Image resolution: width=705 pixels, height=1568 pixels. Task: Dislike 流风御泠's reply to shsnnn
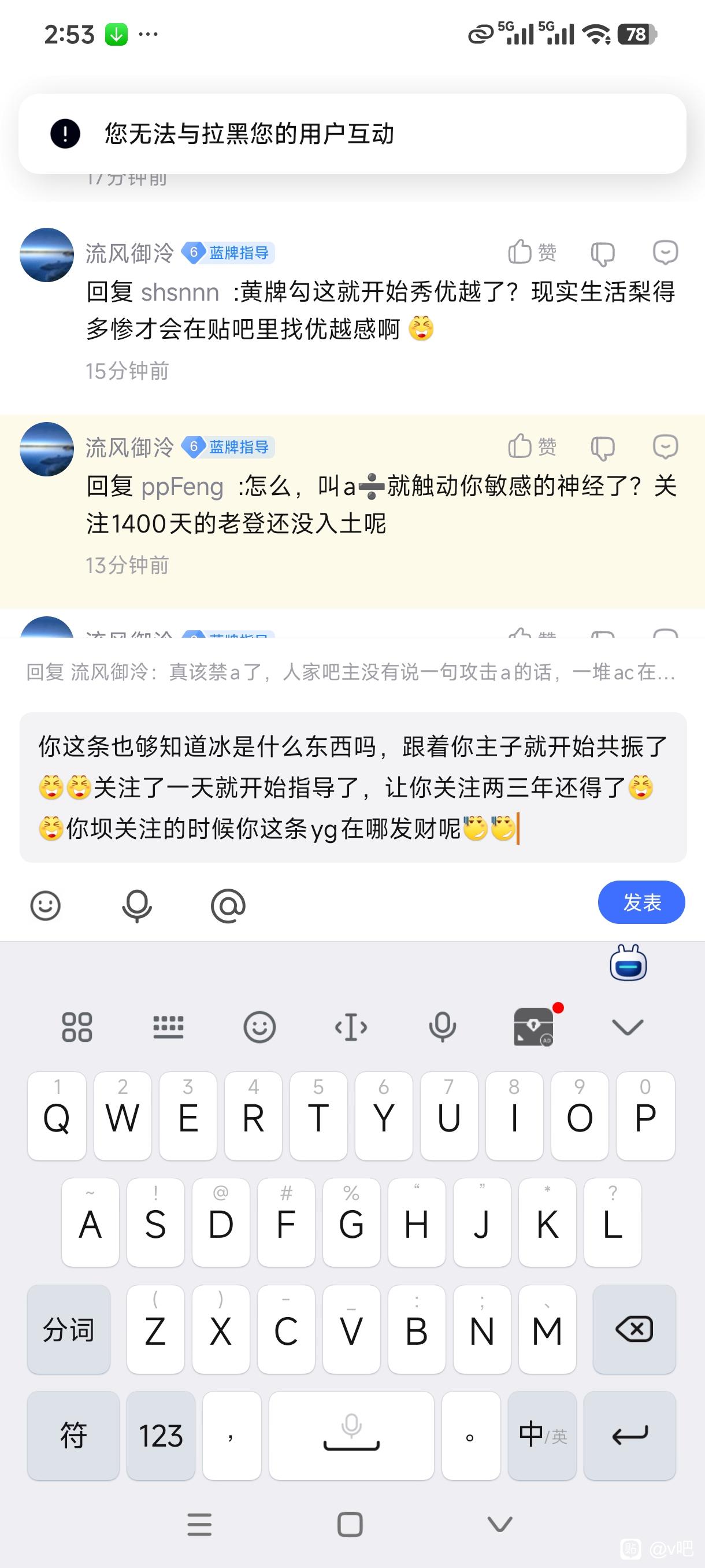(x=603, y=253)
